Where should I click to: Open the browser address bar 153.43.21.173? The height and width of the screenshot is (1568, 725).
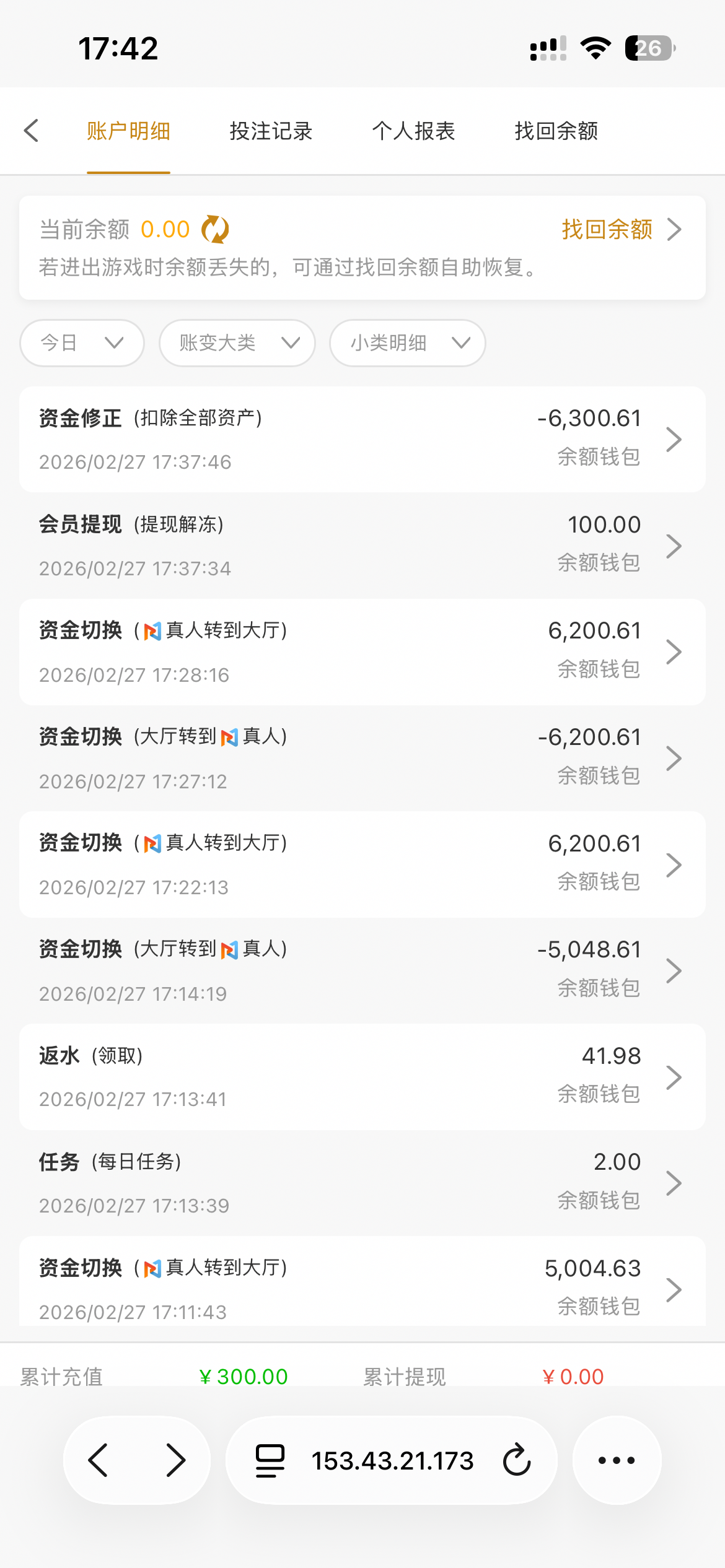click(392, 1460)
